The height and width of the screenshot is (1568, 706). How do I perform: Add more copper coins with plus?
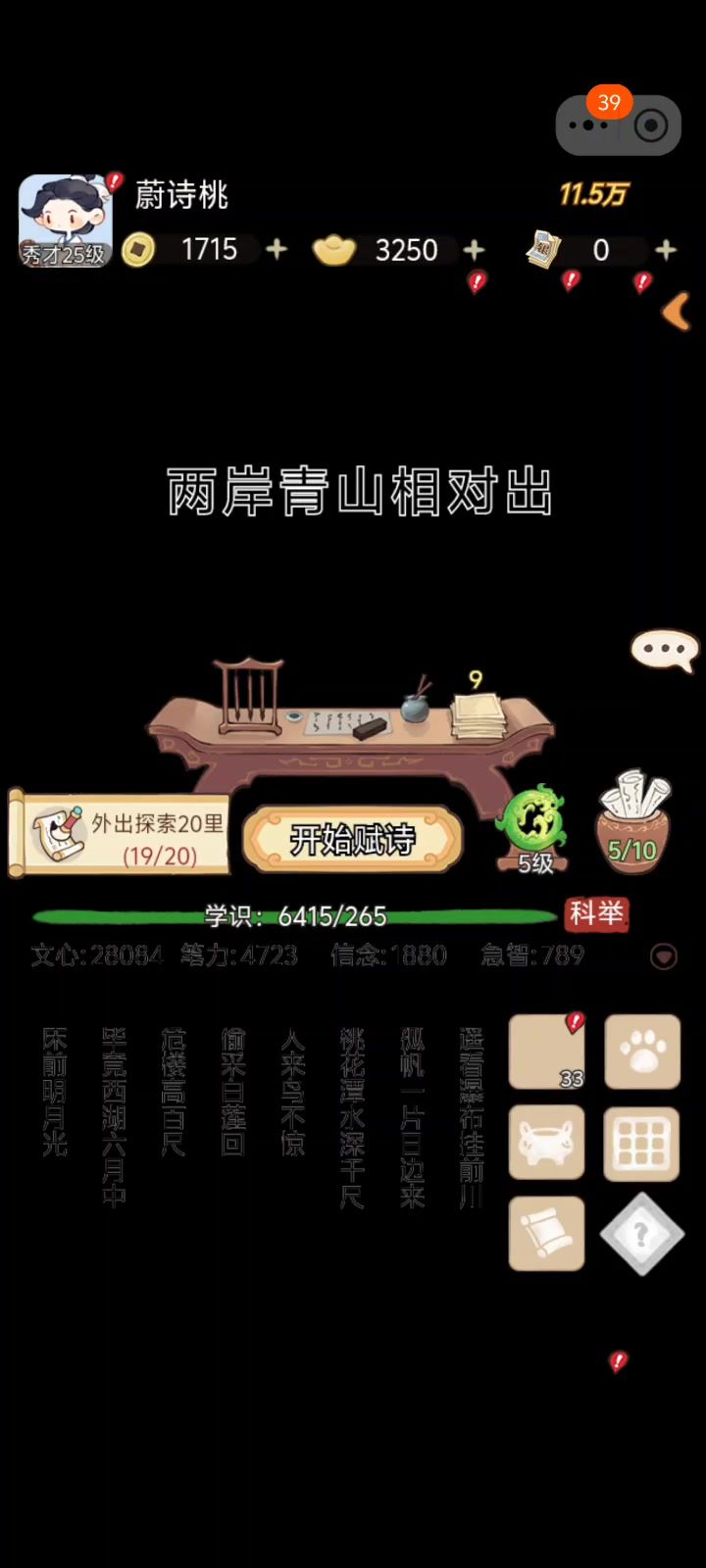pyautogui.click(x=277, y=250)
